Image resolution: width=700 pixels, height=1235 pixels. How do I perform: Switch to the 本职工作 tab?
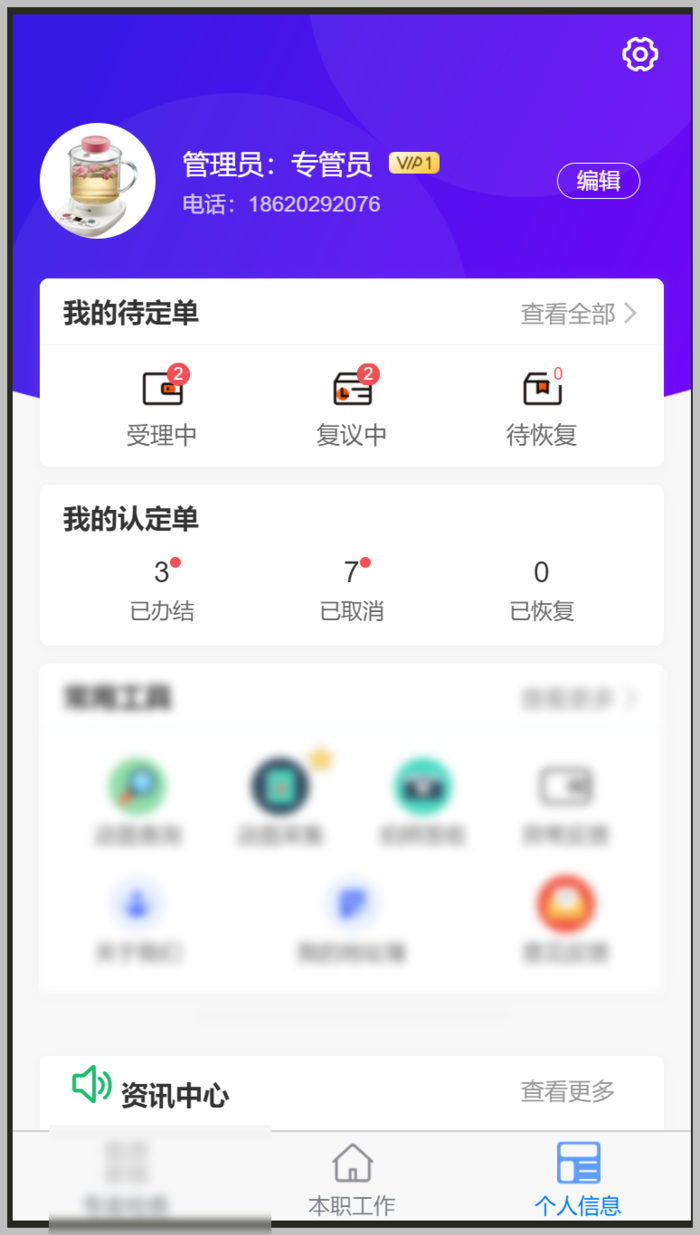(x=352, y=1180)
